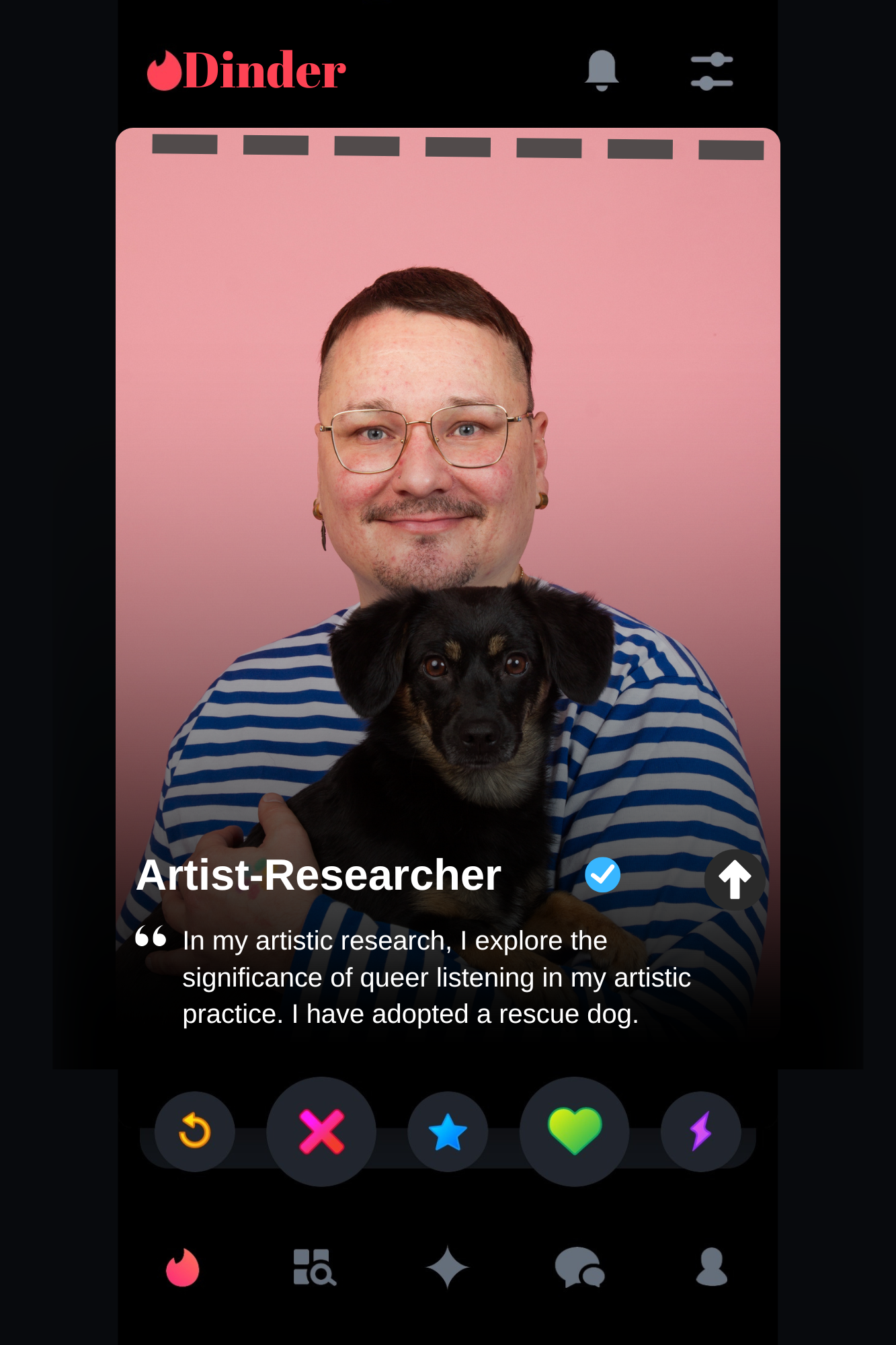
Task: Open discovery filter settings
Action: tap(712, 71)
